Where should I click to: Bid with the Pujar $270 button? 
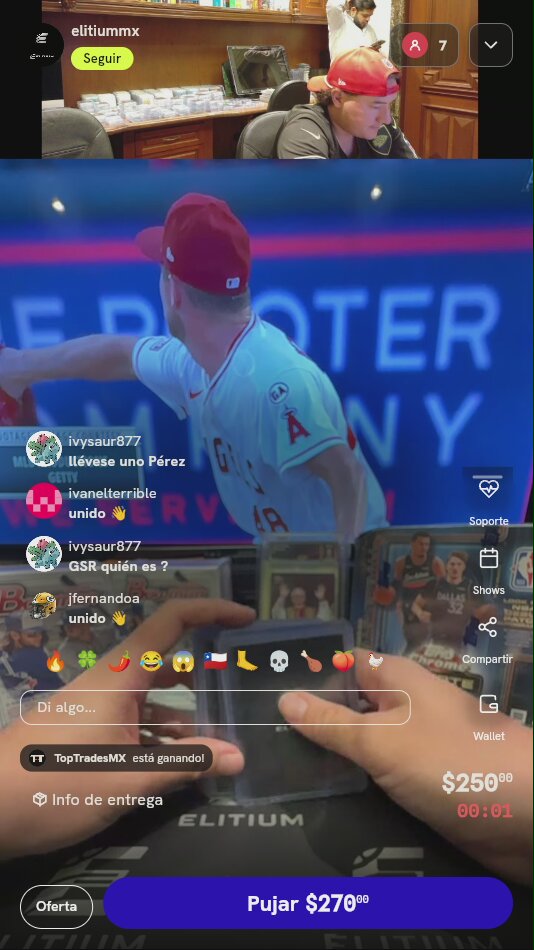tap(308, 903)
